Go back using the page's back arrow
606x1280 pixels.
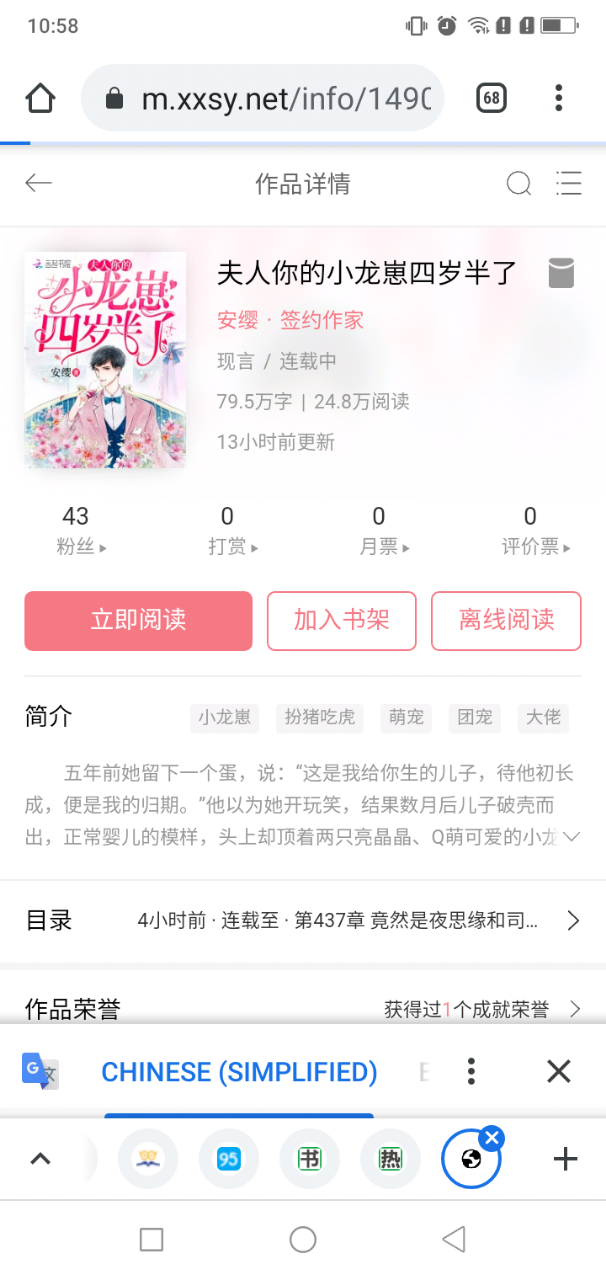tap(39, 183)
